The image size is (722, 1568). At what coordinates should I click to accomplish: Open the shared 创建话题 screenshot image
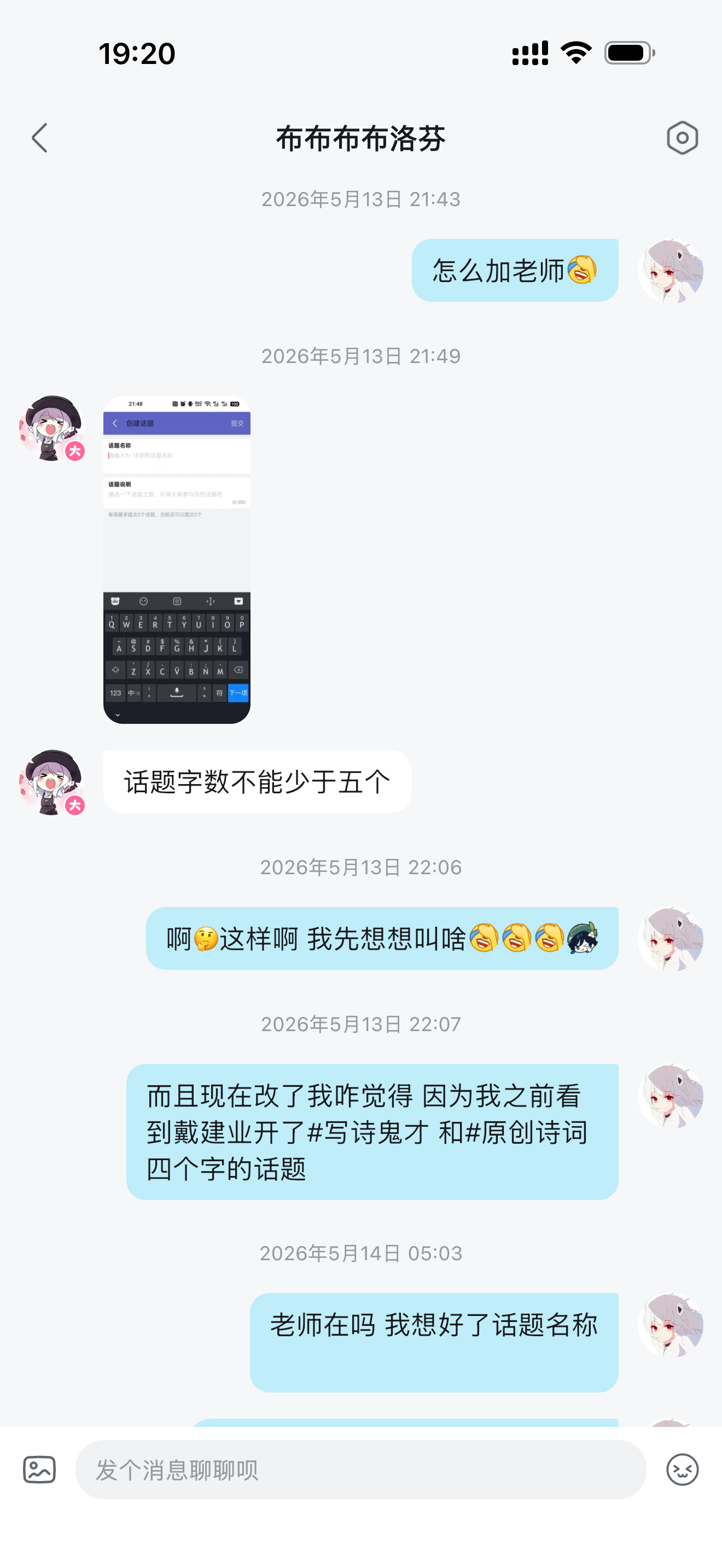[x=177, y=559]
